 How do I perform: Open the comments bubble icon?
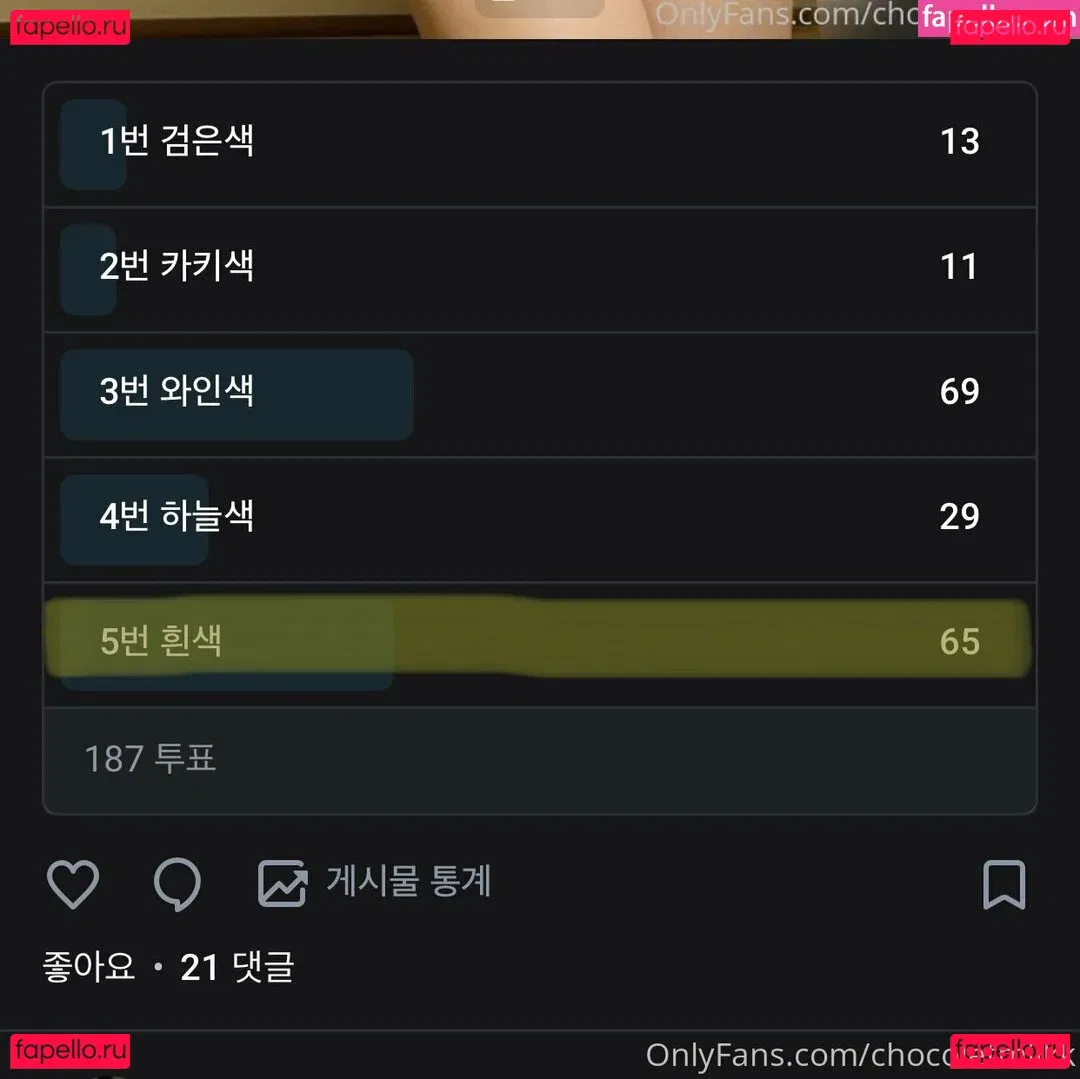click(177, 884)
